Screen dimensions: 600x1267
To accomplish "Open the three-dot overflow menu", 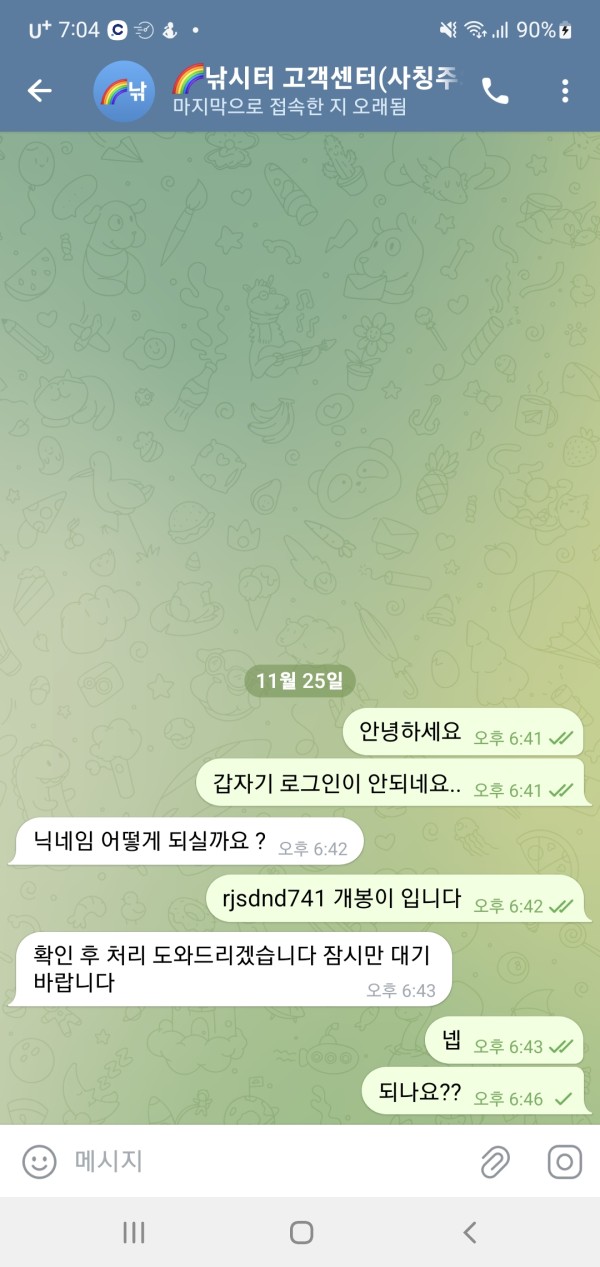I will tap(565, 91).
